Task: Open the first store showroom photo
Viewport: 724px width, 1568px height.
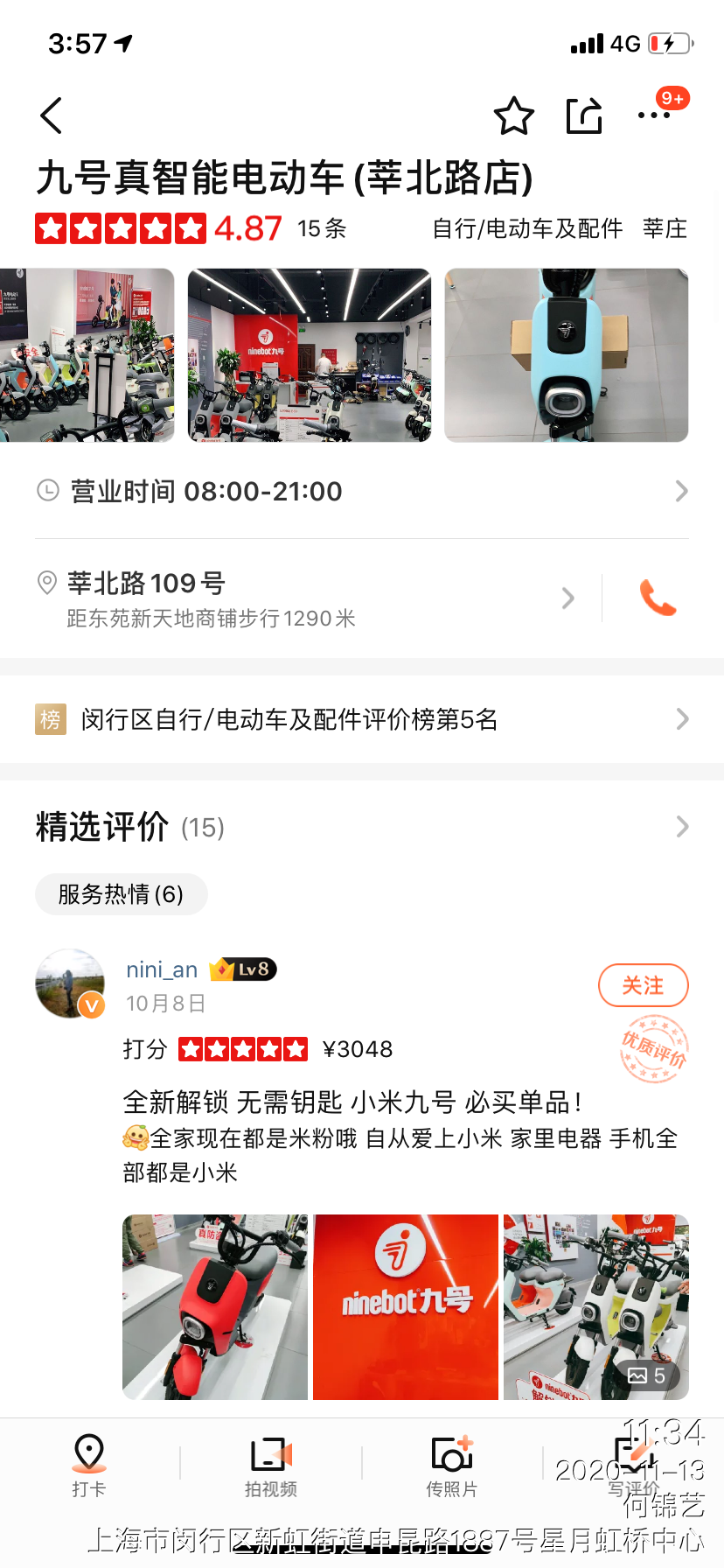Action: click(87, 354)
